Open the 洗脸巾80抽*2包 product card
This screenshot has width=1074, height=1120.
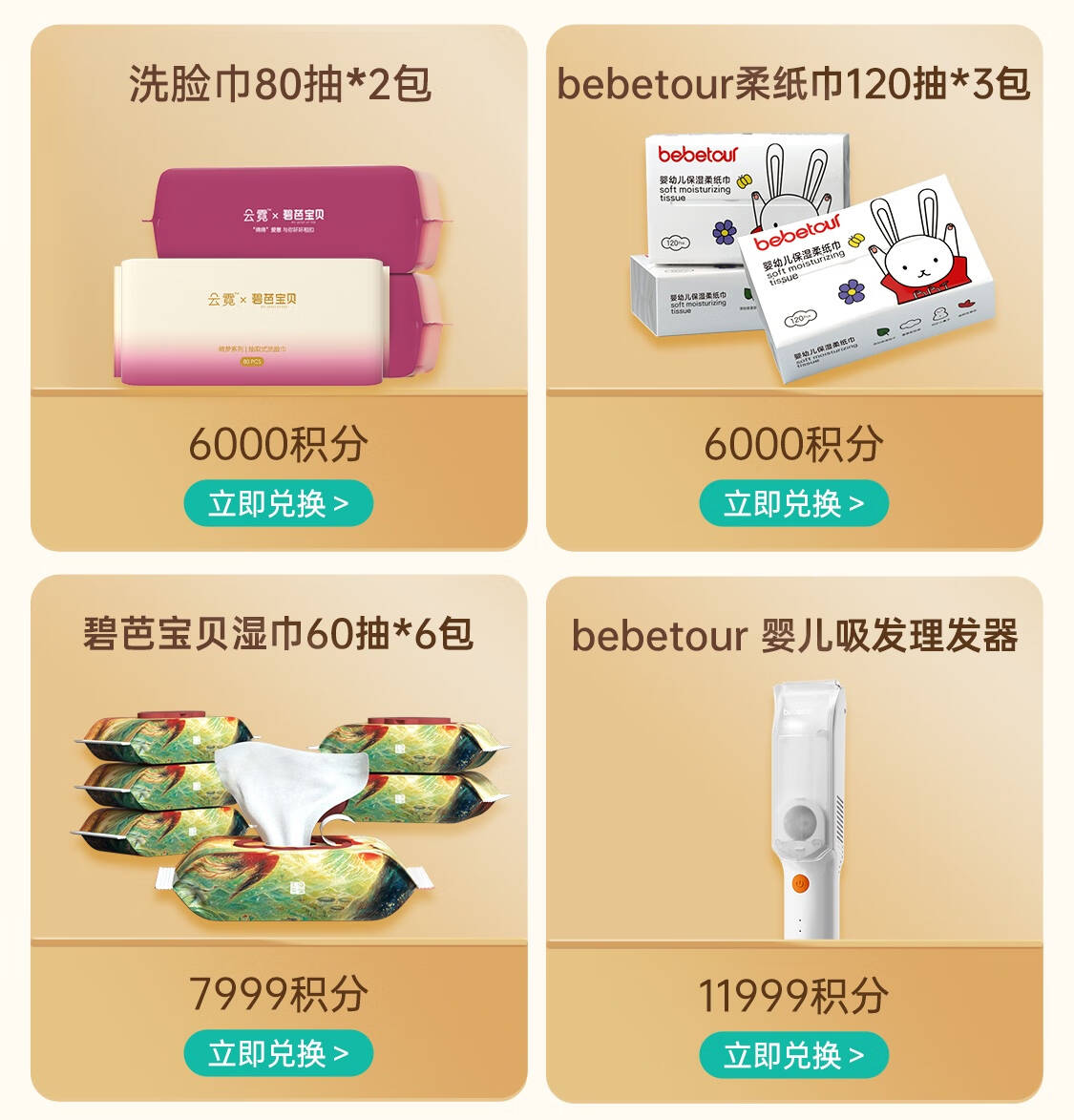point(279,277)
